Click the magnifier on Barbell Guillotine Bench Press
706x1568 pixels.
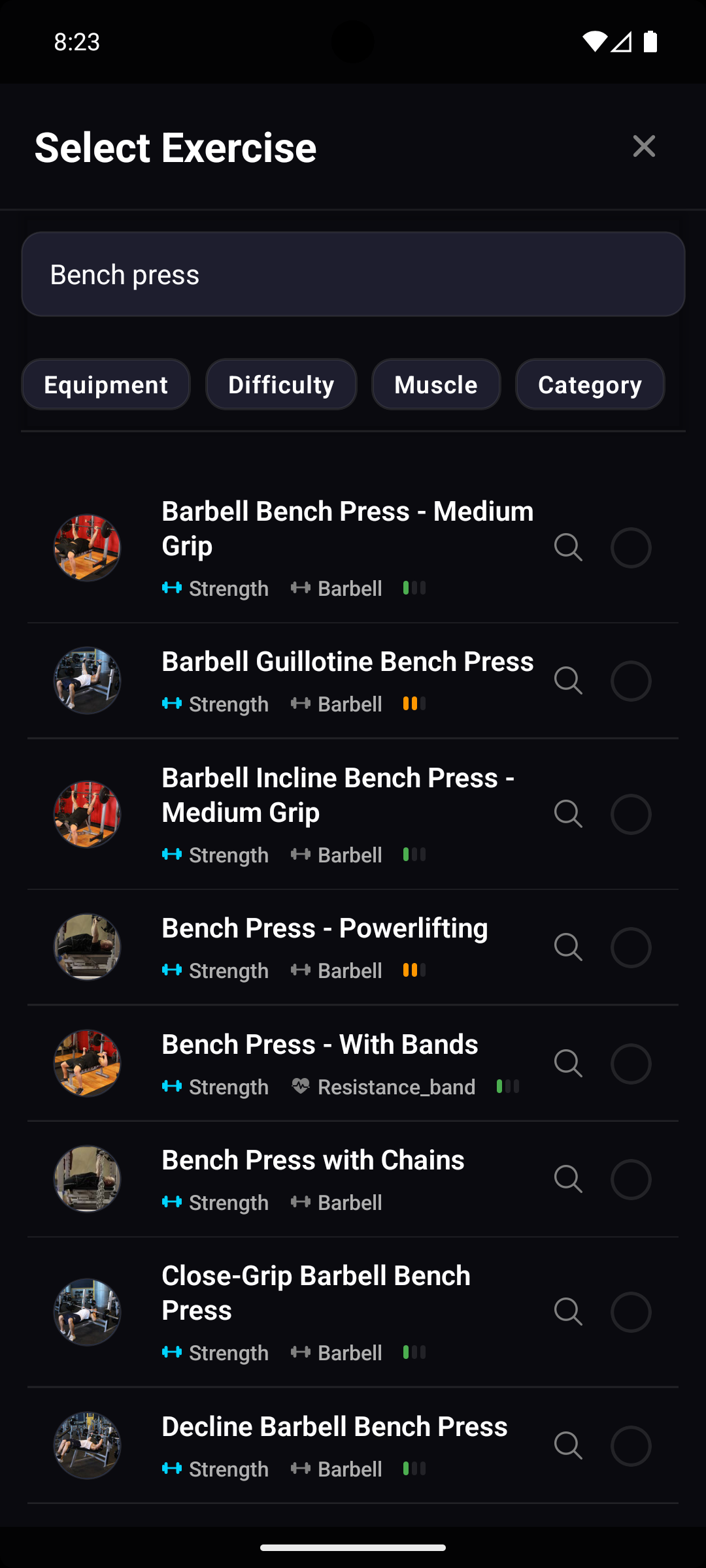pyautogui.click(x=568, y=681)
